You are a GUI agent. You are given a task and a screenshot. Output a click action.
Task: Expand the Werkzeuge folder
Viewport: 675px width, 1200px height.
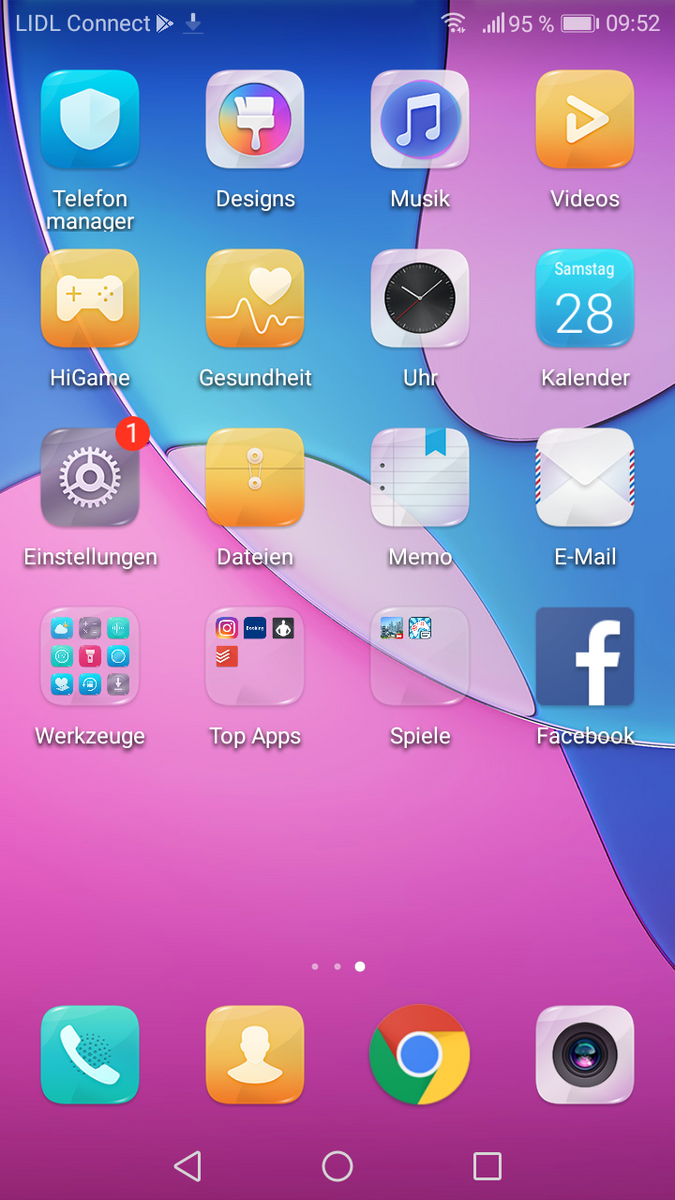tap(90, 657)
